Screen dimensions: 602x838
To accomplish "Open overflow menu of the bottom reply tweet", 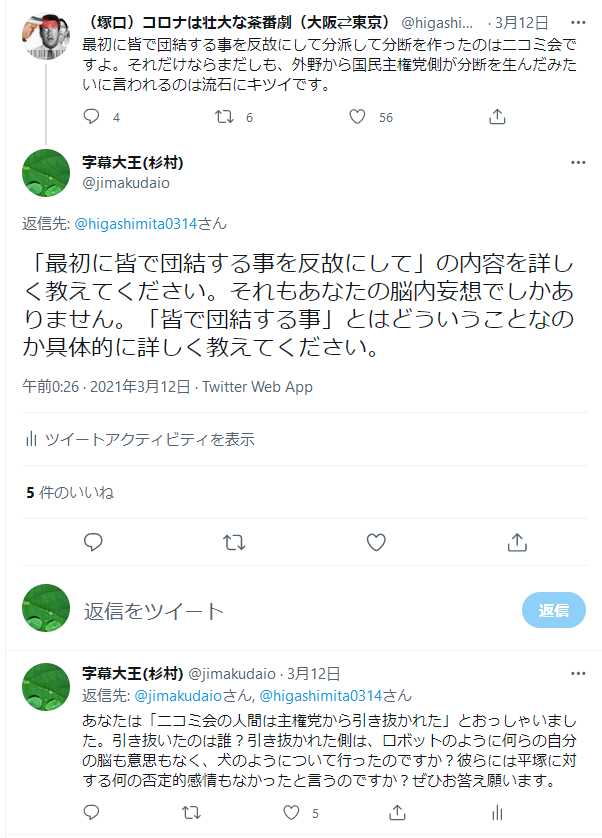I will (578, 674).
